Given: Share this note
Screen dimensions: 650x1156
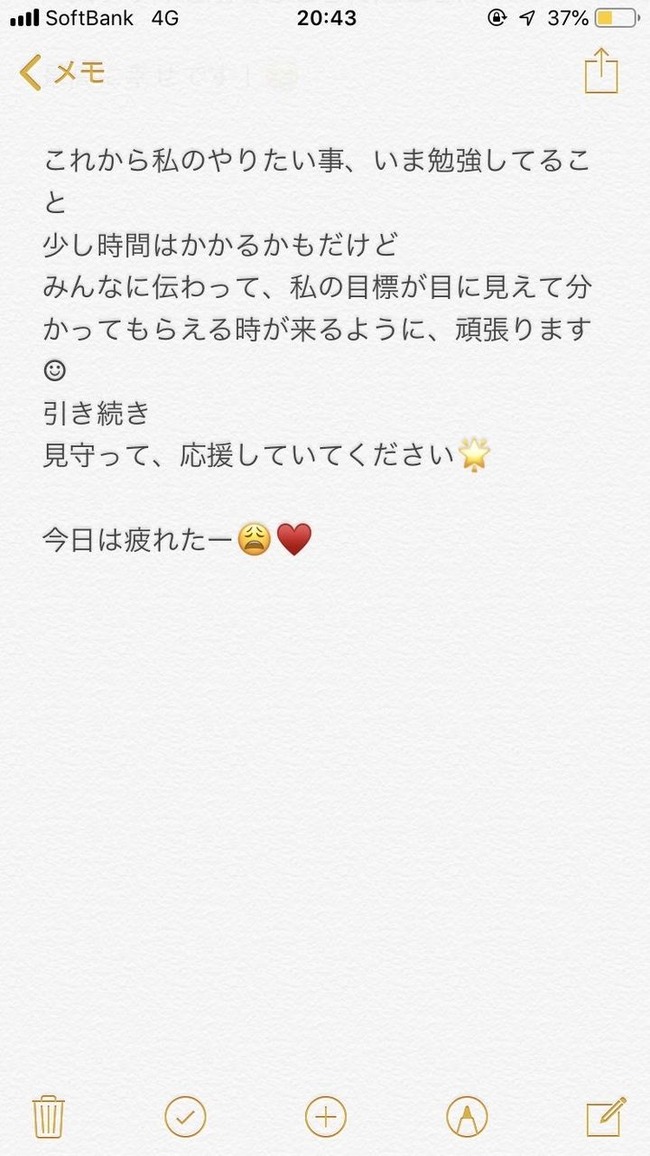Looking at the screenshot, I should (x=601, y=73).
